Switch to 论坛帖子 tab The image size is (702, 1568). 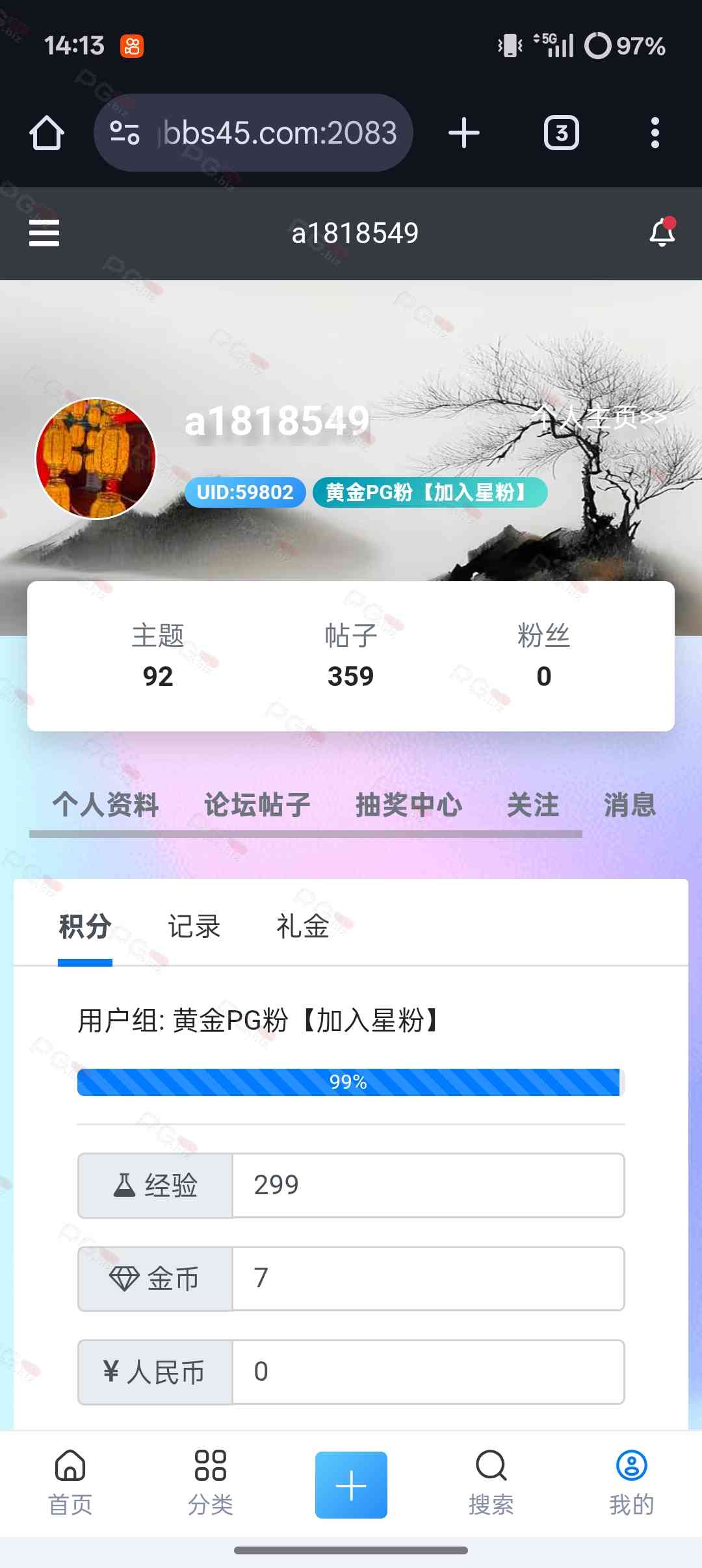(x=257, y=805)
